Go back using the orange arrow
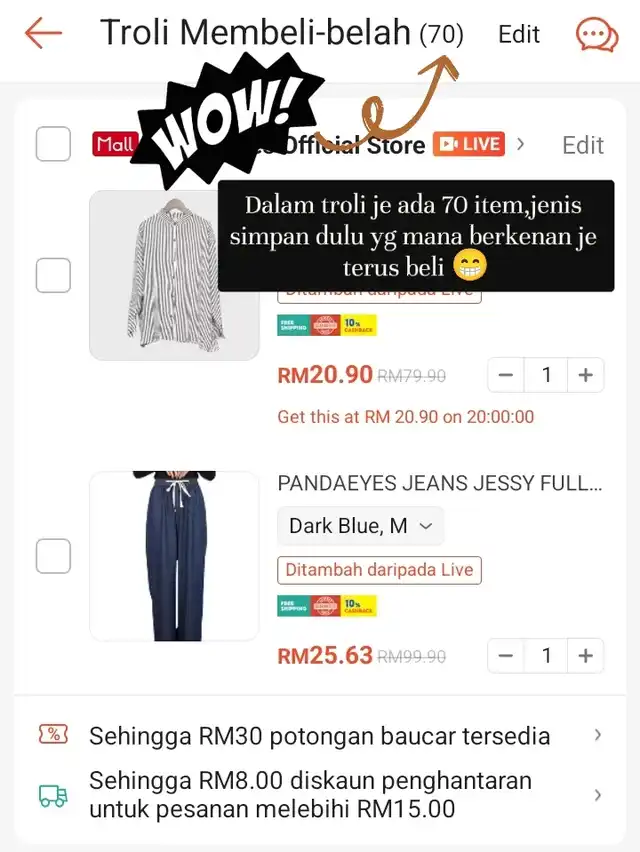This screenshot has height=852, width=640. [43, 33]
